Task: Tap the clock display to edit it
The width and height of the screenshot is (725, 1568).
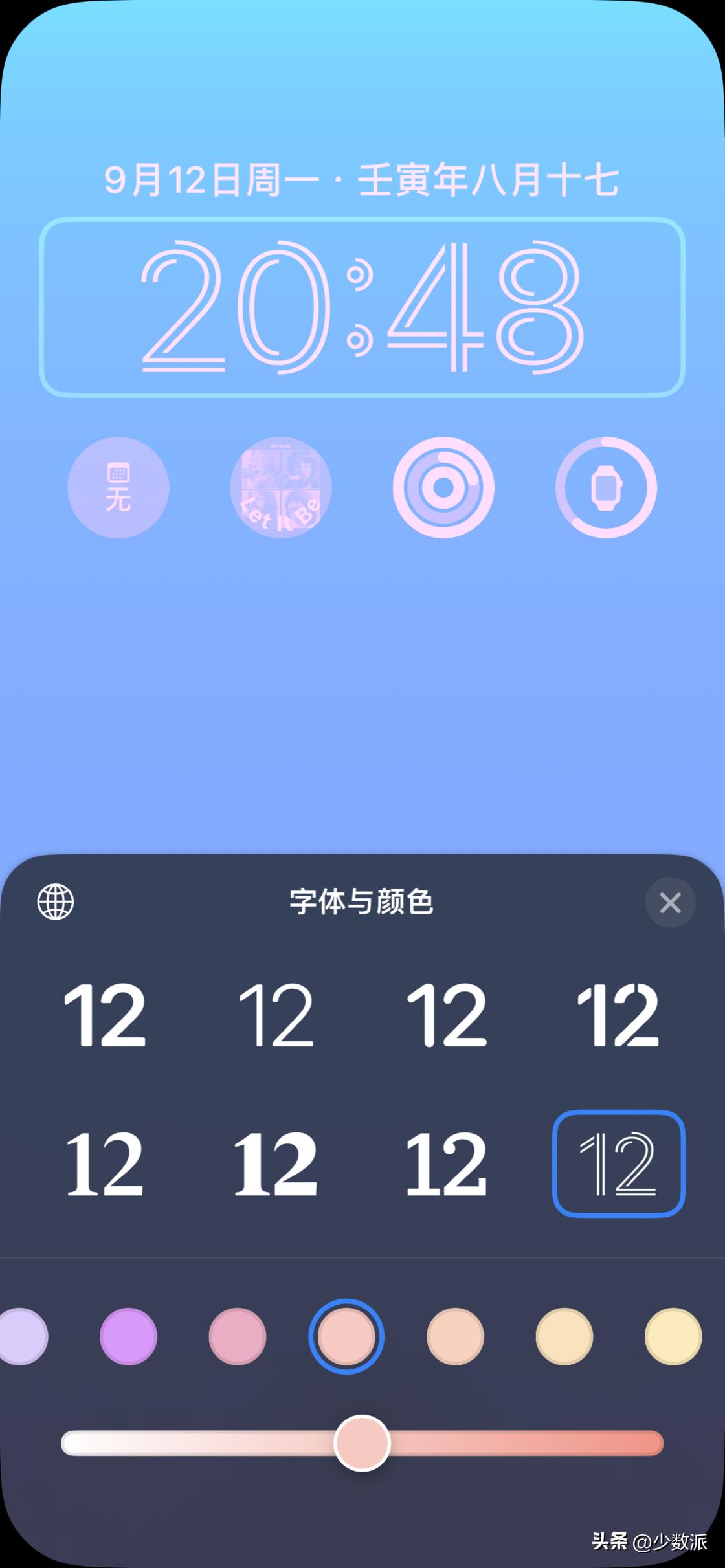Action: click(362, 304)
